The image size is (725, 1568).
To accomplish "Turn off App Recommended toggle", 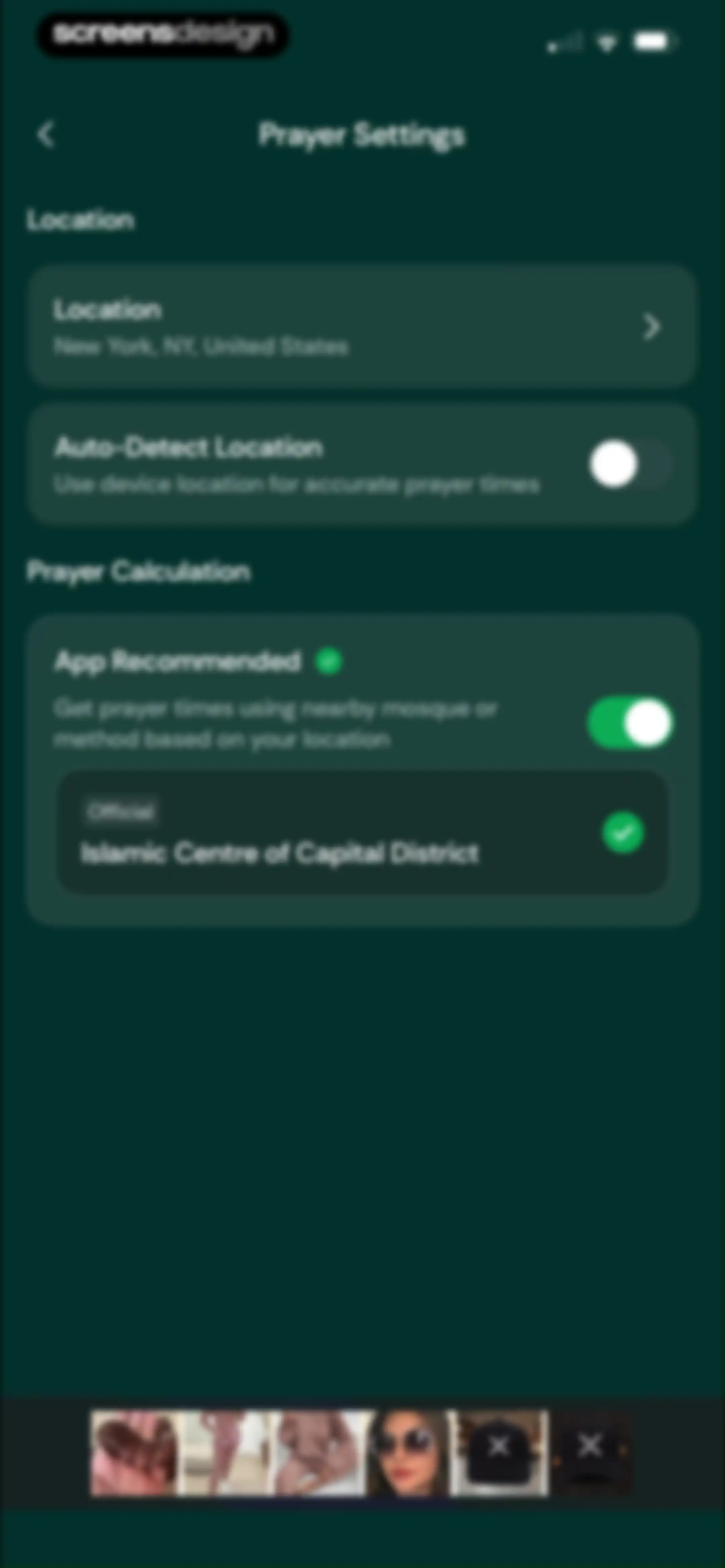I will click(x=631, y=723).
